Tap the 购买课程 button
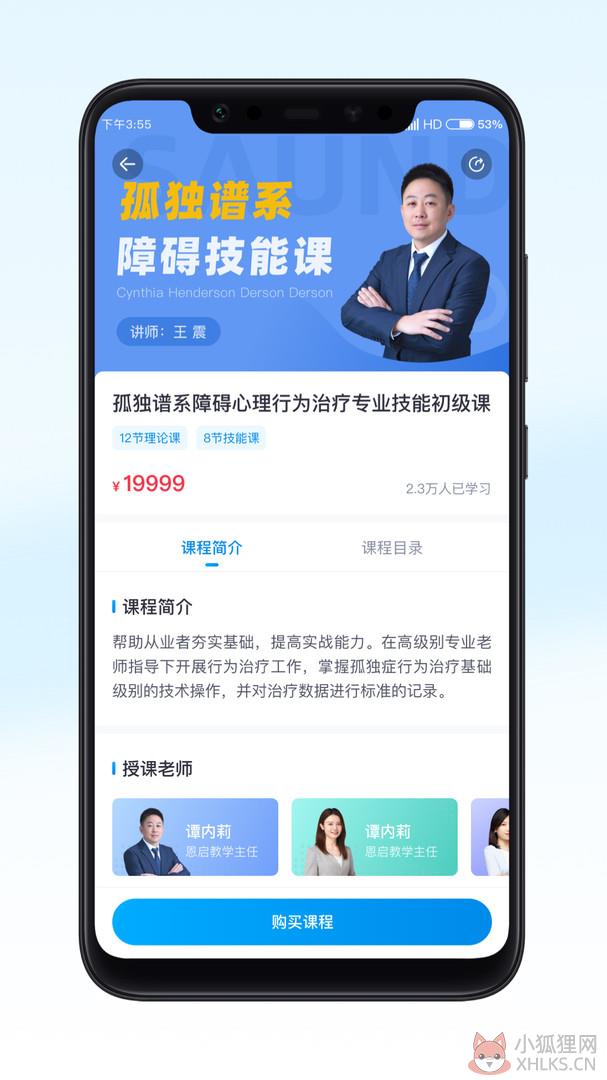This screenshot has width=607, height=1080. coord(302,922)
